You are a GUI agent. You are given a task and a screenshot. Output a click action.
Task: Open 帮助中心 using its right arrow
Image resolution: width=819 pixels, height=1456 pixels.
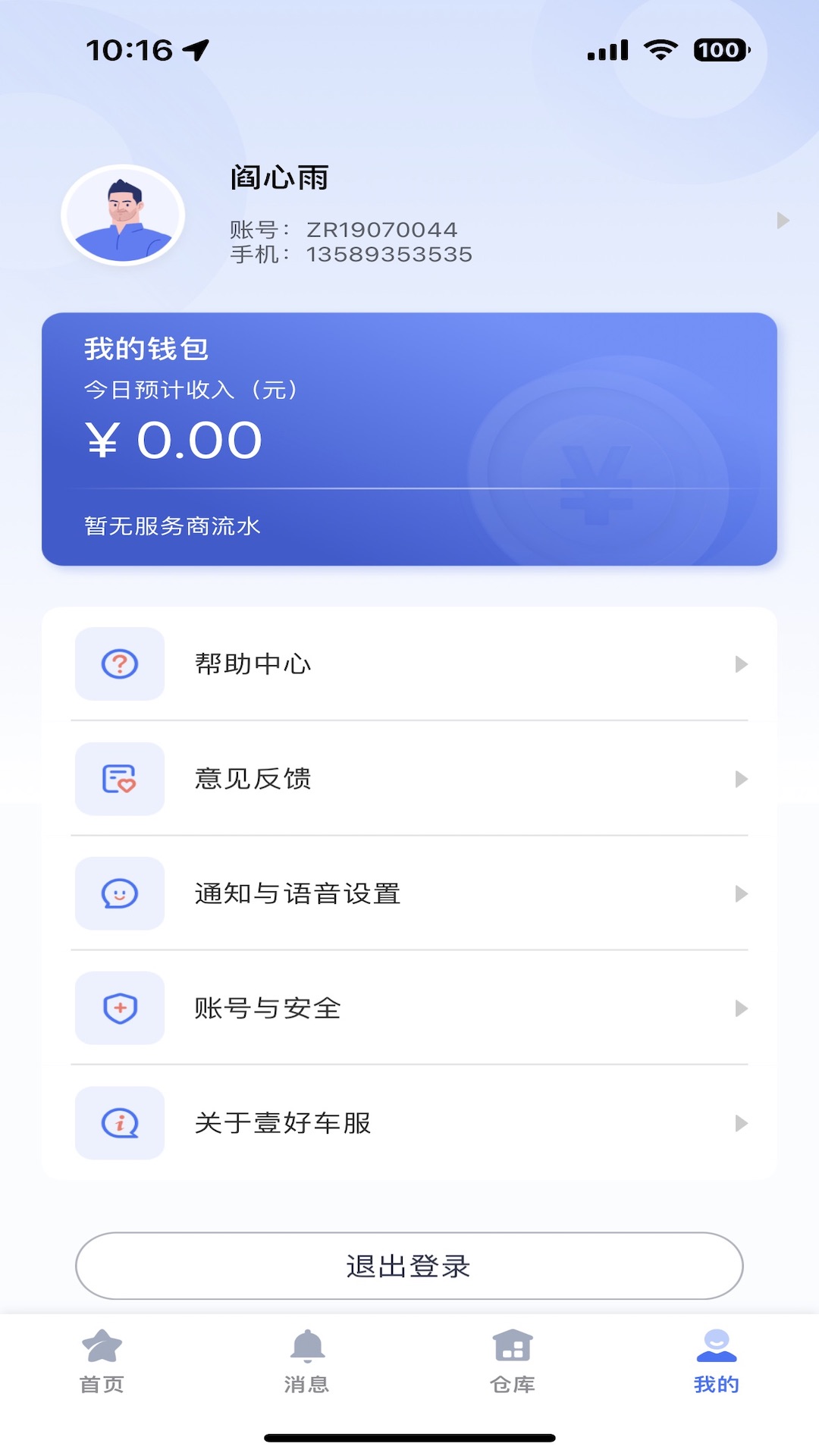pyautogui.click(x=742, y=664)
